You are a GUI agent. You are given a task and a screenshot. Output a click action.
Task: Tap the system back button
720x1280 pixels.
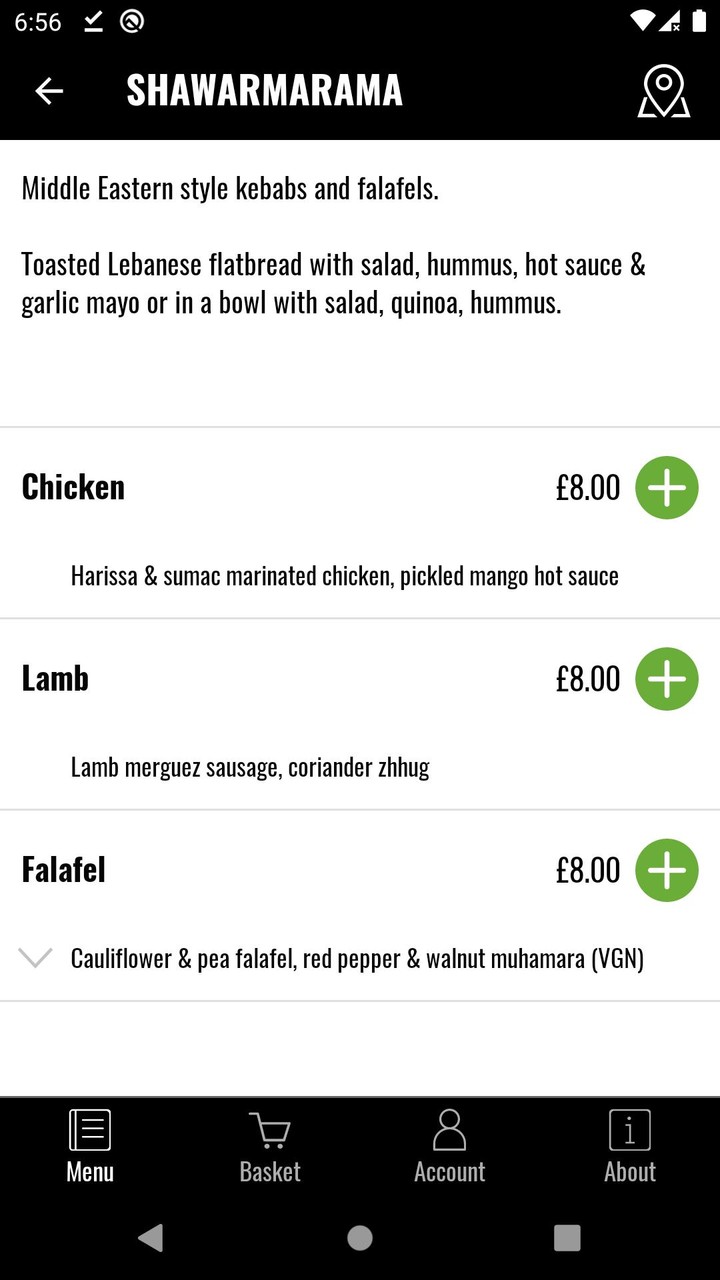click(151, 1238)
